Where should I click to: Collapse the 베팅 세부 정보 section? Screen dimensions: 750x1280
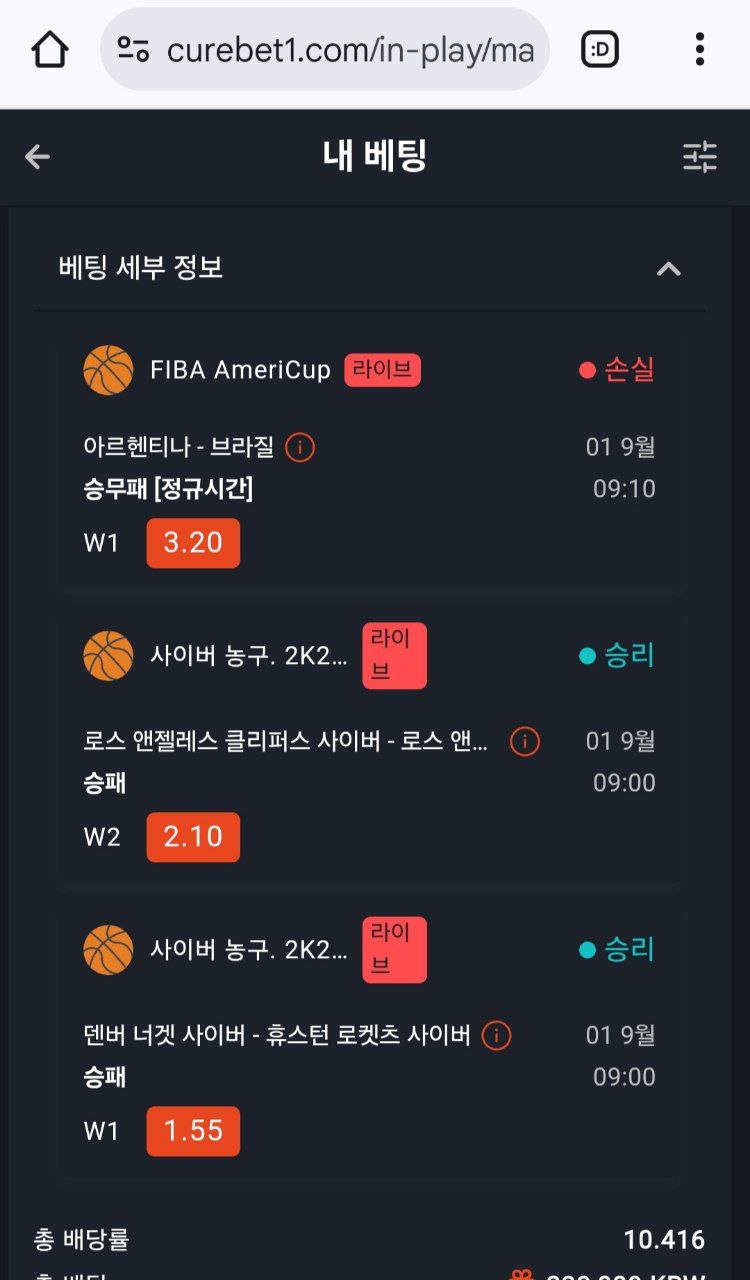tap(668, 268)
